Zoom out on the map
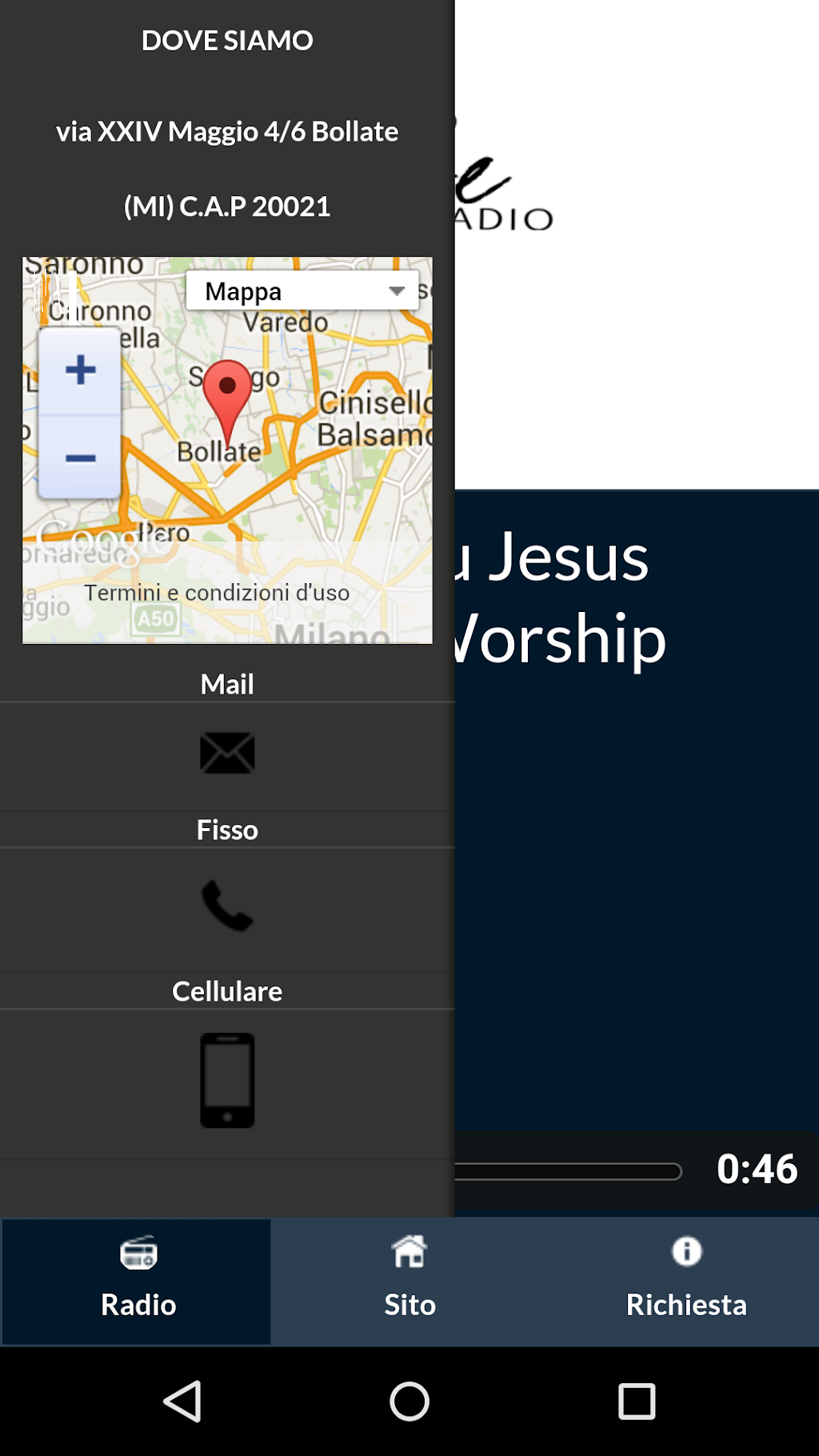The image size is (819, 1456). [80, 458]
